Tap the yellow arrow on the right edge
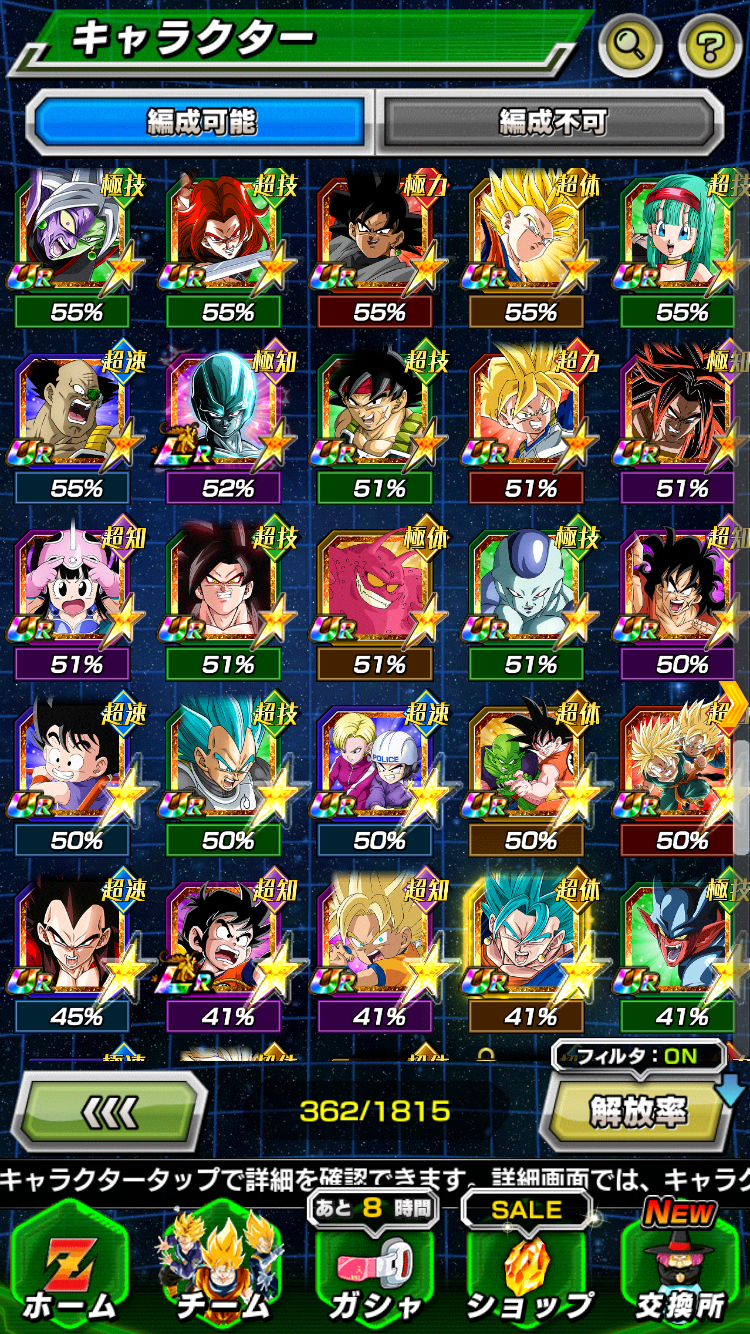This screenshot has height=1334, width=750. pos(735,702)
